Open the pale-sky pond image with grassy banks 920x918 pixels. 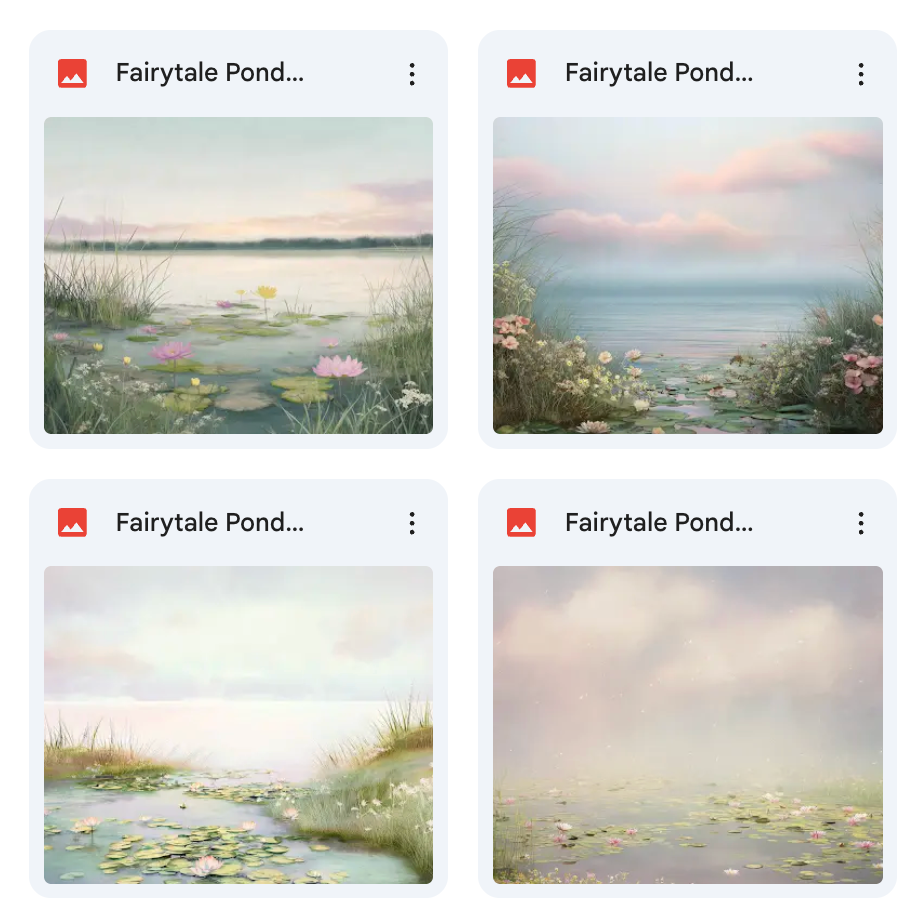pyautogui.click(x=238, y=724)
